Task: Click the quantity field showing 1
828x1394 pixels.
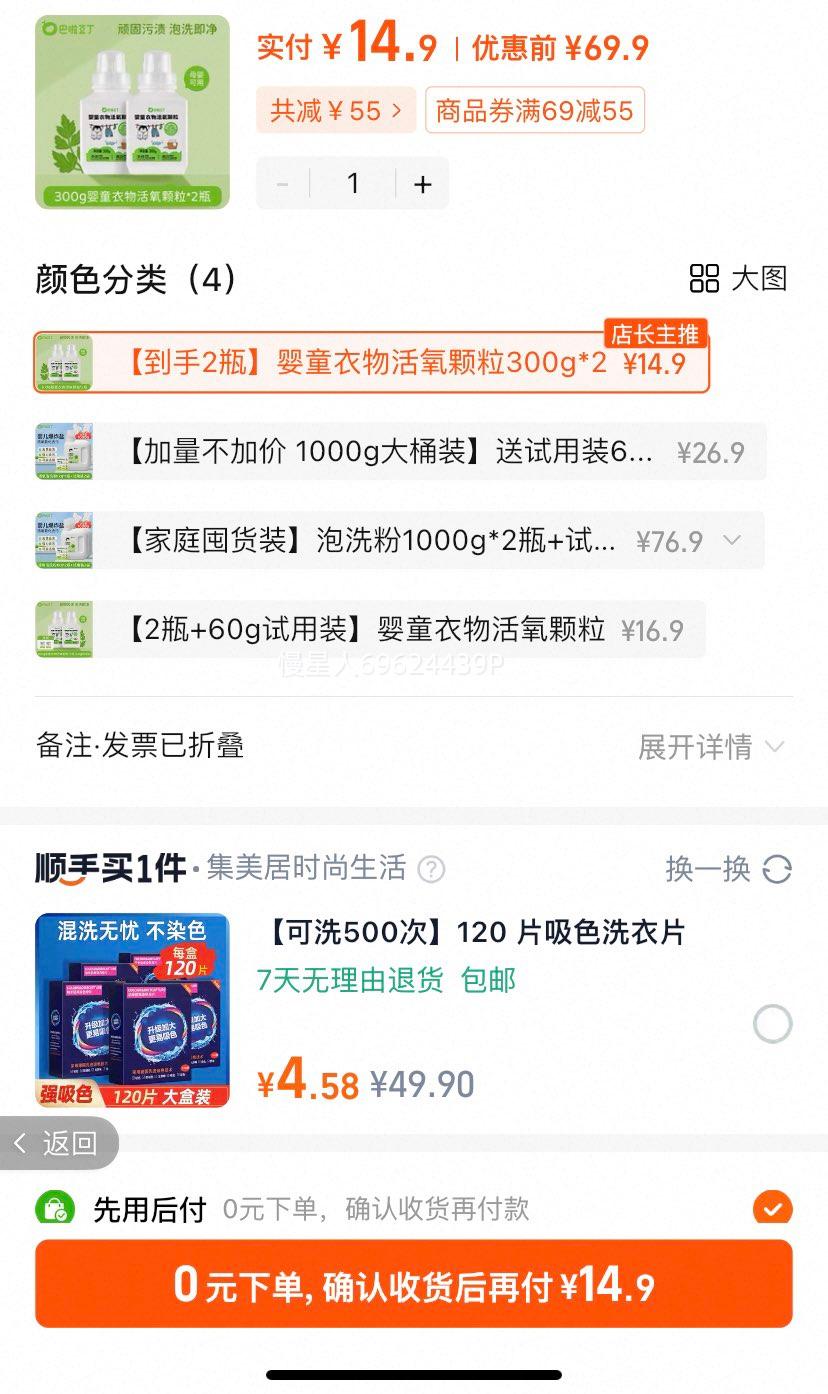Action: tap(352, 184)
